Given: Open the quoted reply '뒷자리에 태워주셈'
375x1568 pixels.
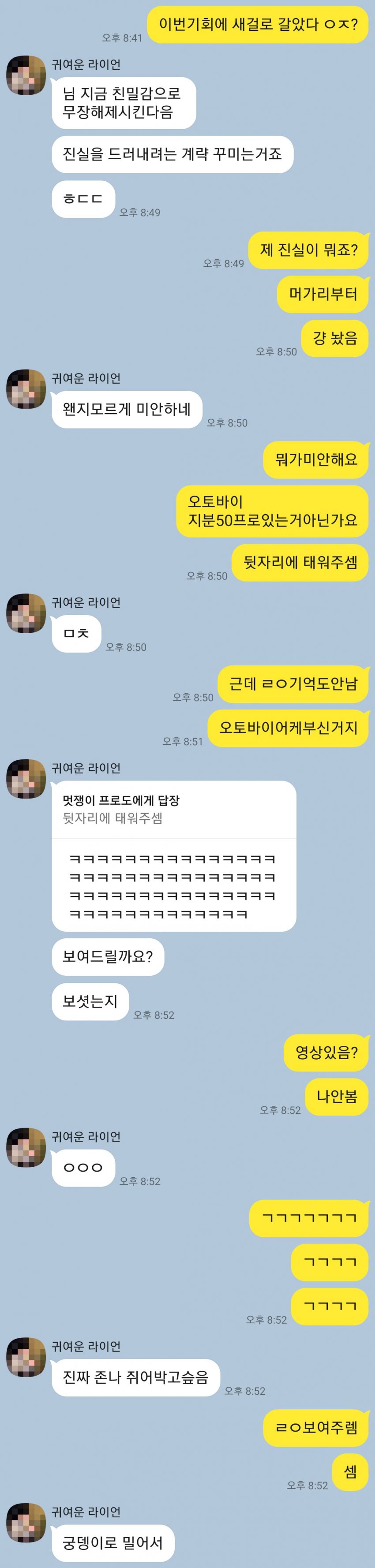Looking at the screenshot, I should 173,810.
